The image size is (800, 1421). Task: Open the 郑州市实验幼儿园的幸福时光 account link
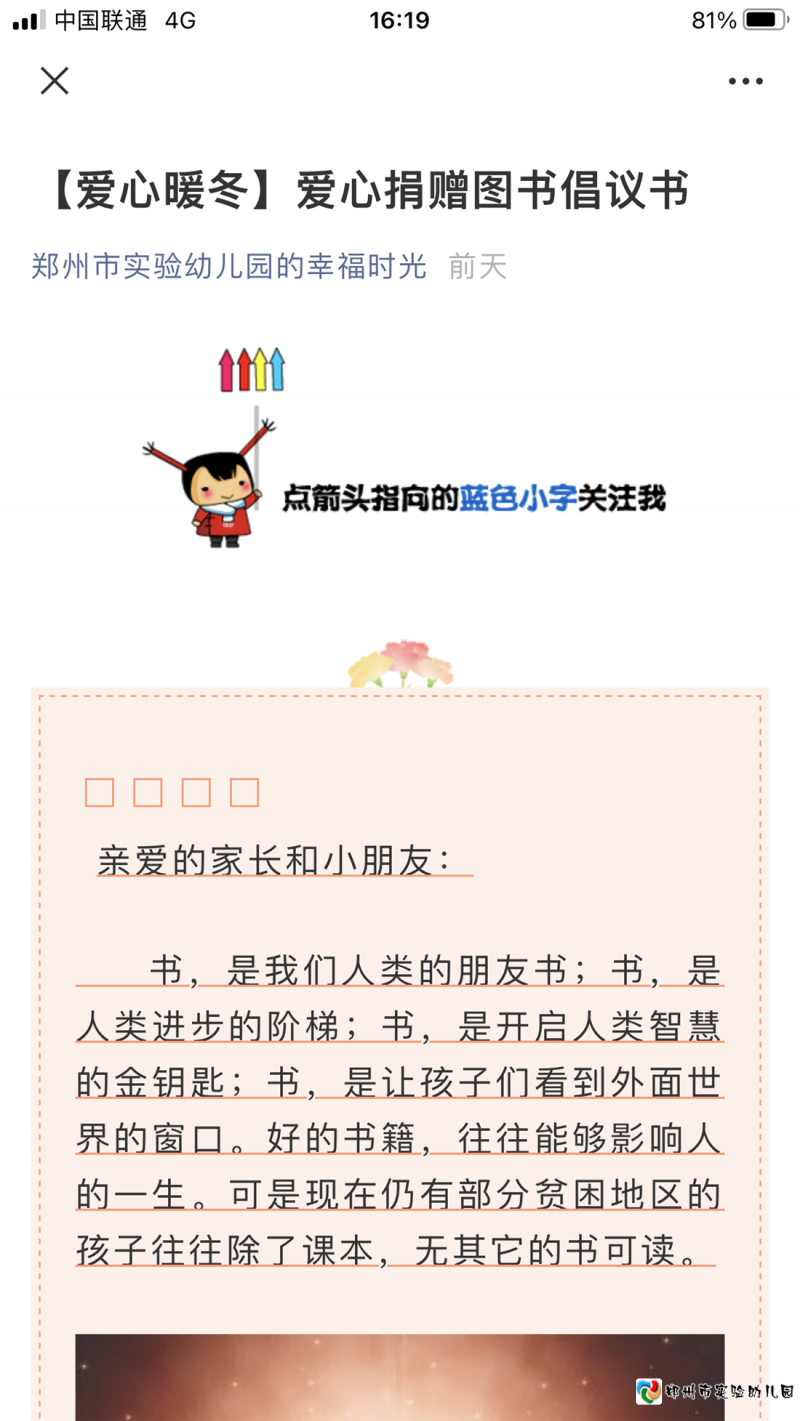(x=229, y=267)
